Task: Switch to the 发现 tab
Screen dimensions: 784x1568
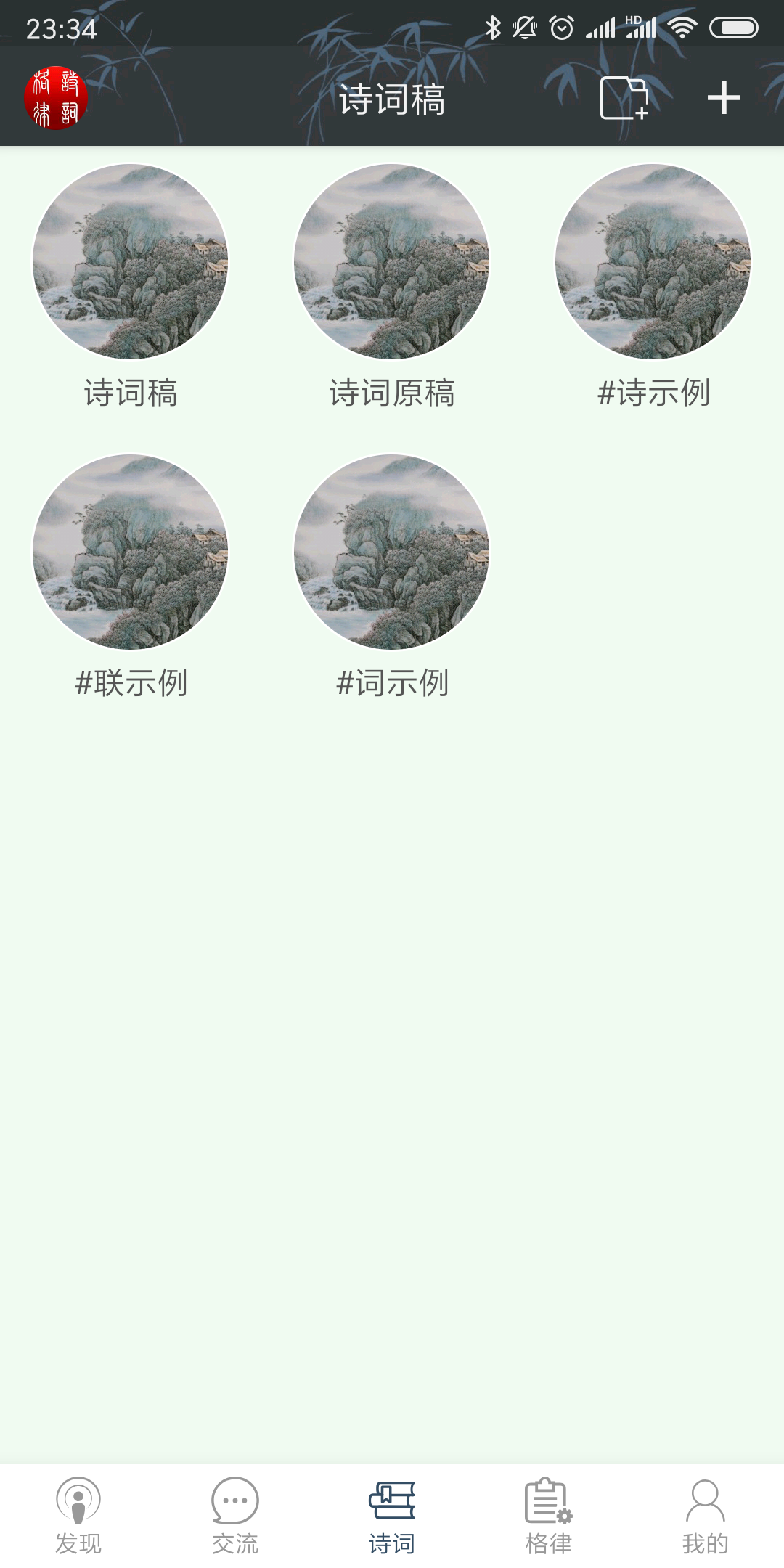Action: click(x=78, y=1516)
